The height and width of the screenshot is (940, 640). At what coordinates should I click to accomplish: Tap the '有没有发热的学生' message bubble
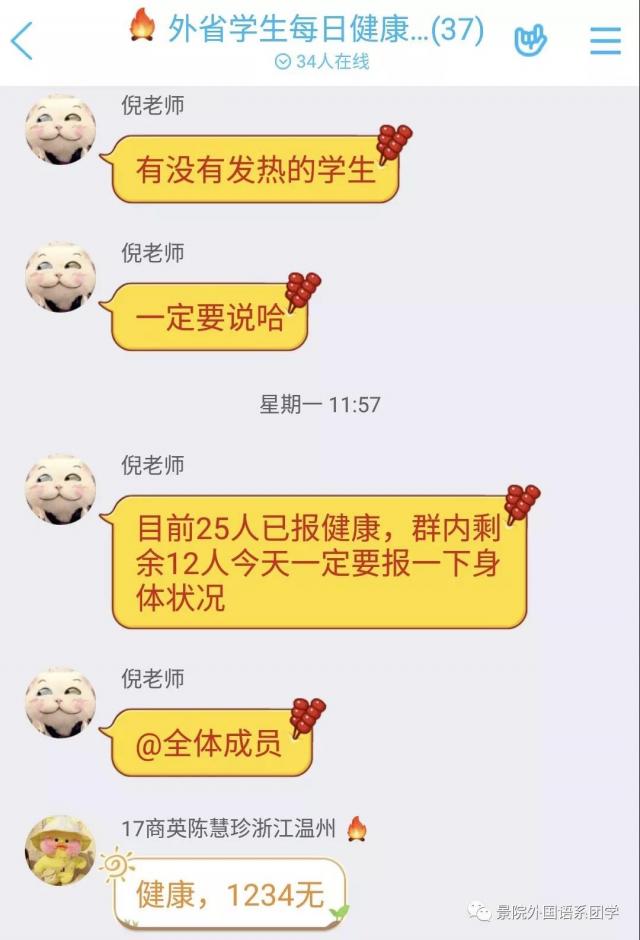point(255,170)
